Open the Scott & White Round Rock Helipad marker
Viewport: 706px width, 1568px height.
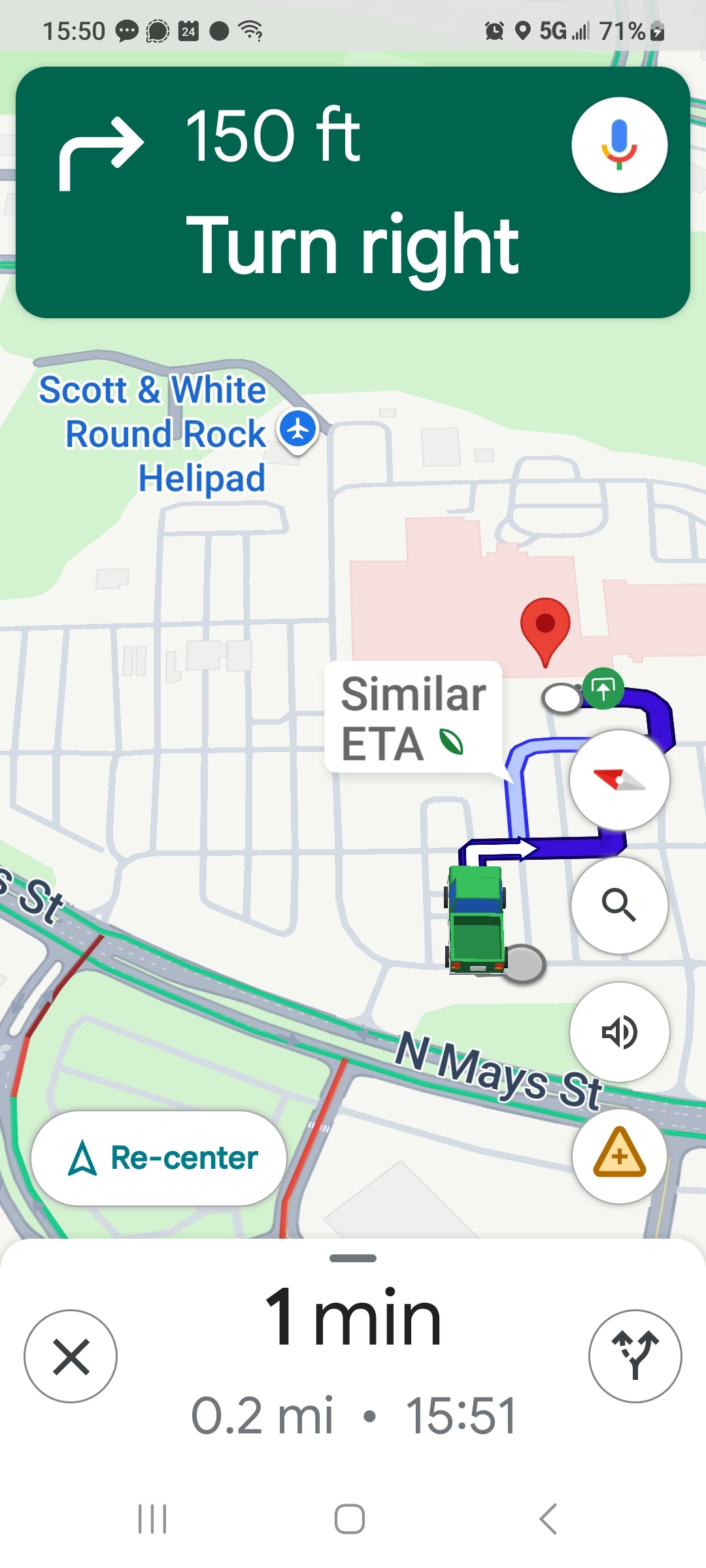click(x=298, y=430)
